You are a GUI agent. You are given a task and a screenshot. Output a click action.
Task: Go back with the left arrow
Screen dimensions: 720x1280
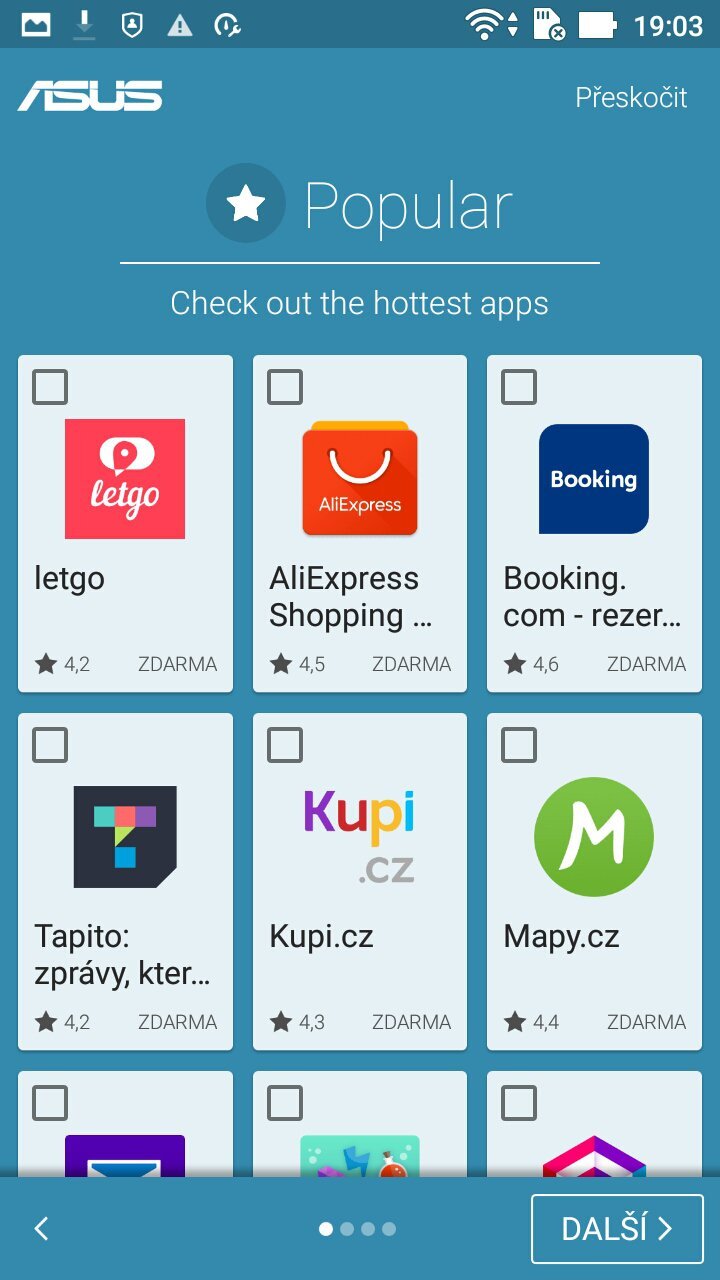pyautogui.click(x=41, y=1229)
